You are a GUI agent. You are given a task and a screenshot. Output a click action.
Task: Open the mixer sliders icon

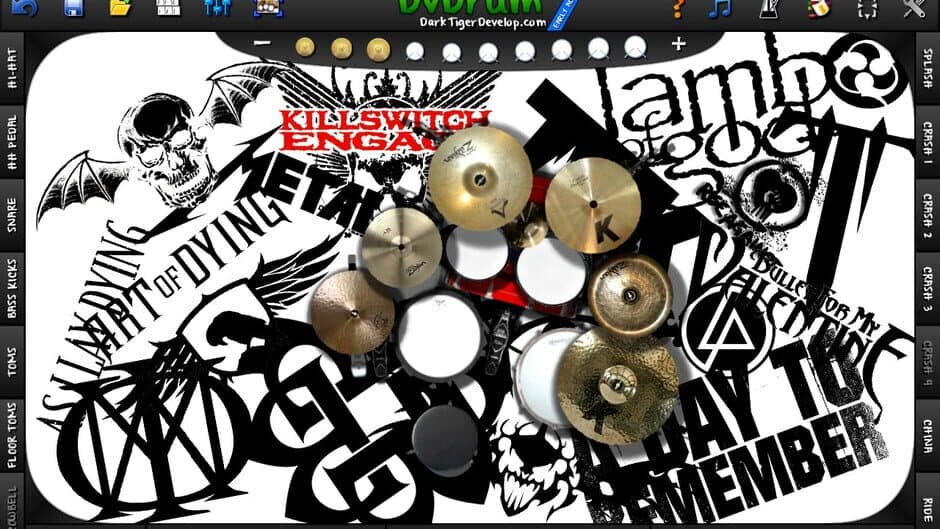[217, 8]
